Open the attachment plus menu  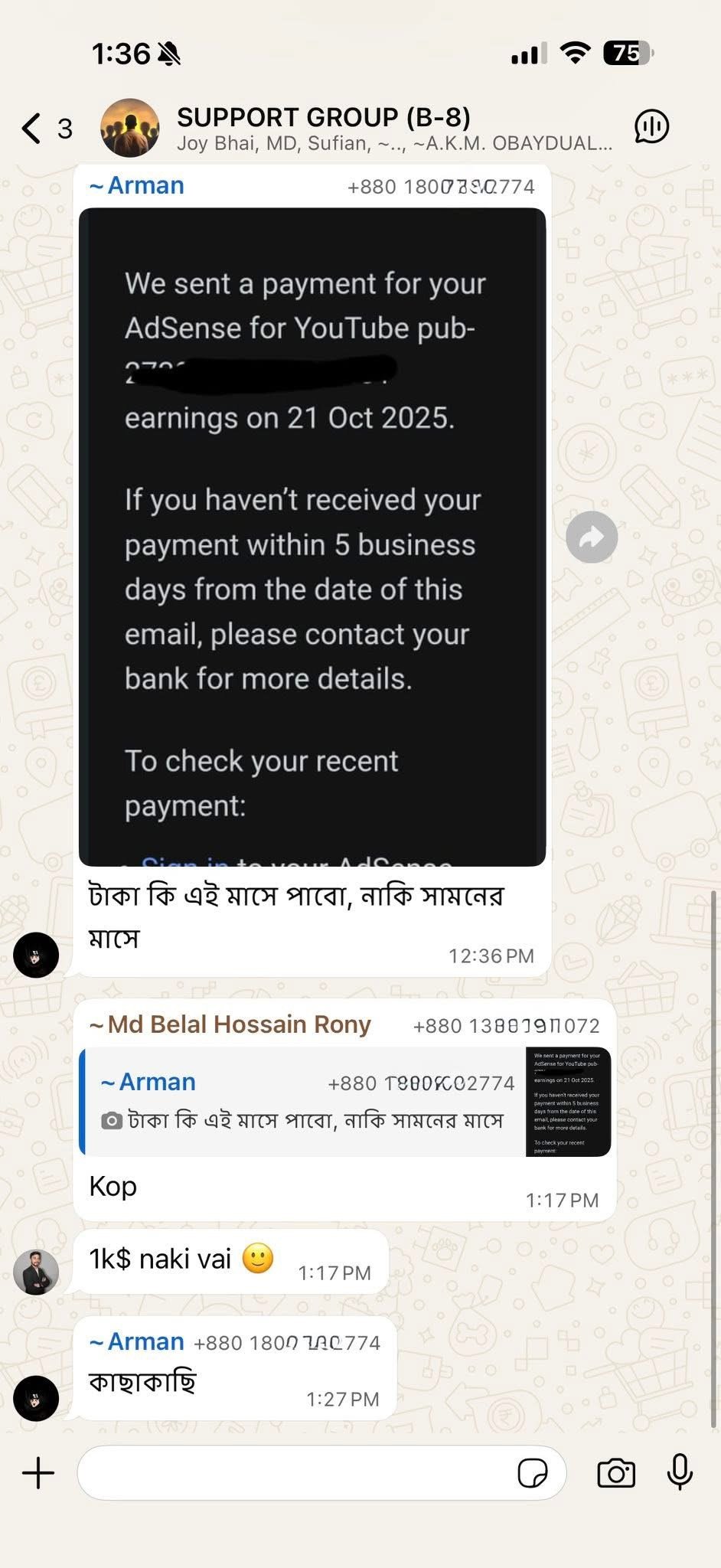coord(38,1472)
